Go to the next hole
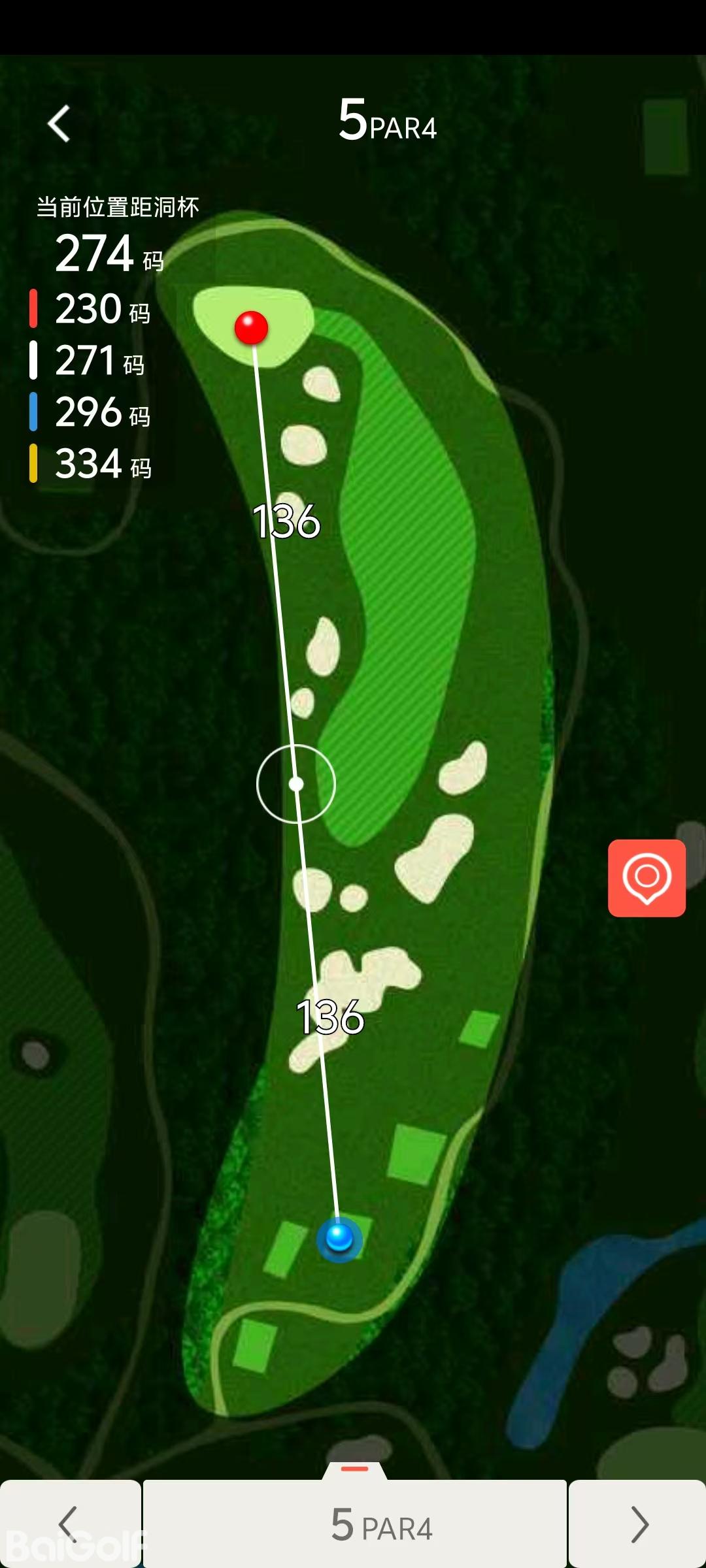Image resolution: width=706 pixels, height=1568 pixels. tap(637, 1524)
